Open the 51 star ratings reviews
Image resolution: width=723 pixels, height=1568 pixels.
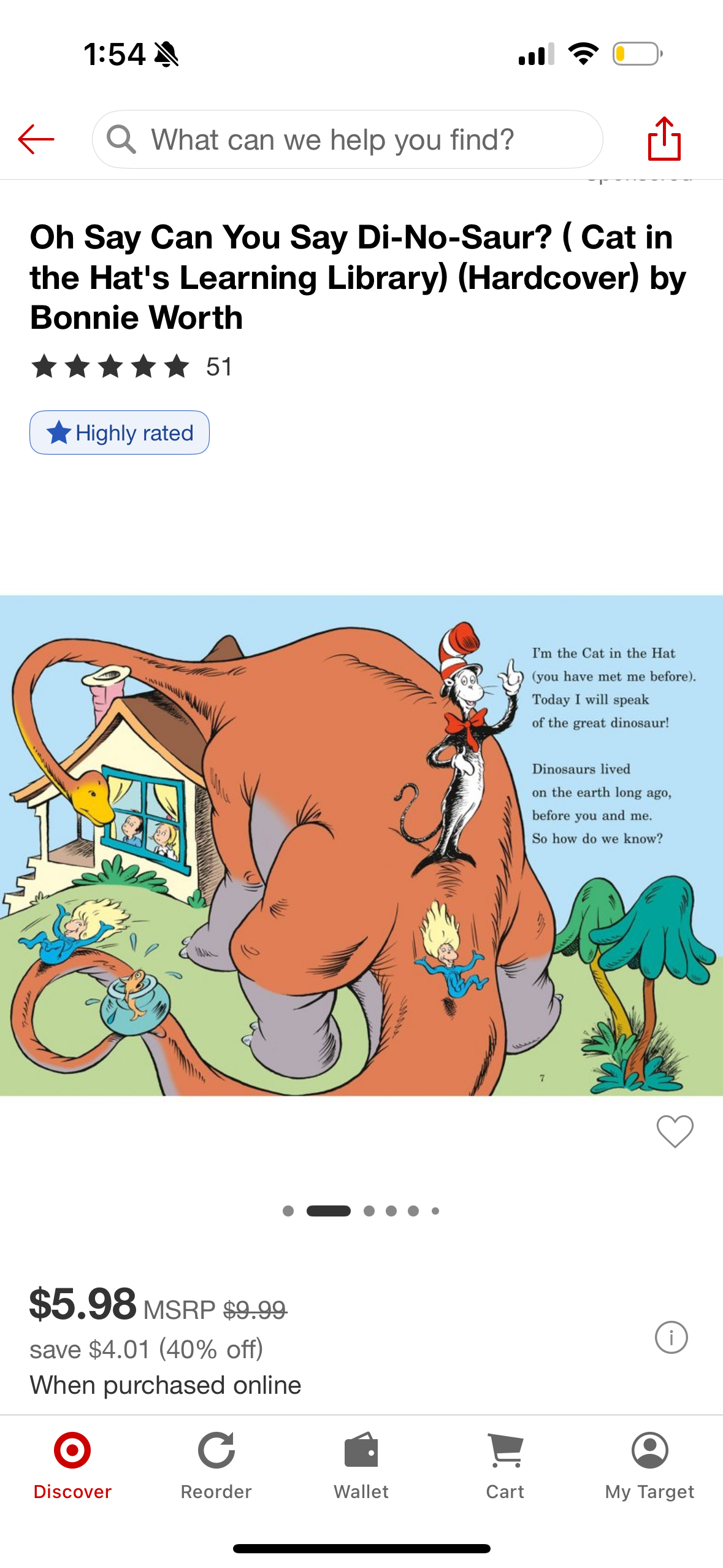pos(131,366)
